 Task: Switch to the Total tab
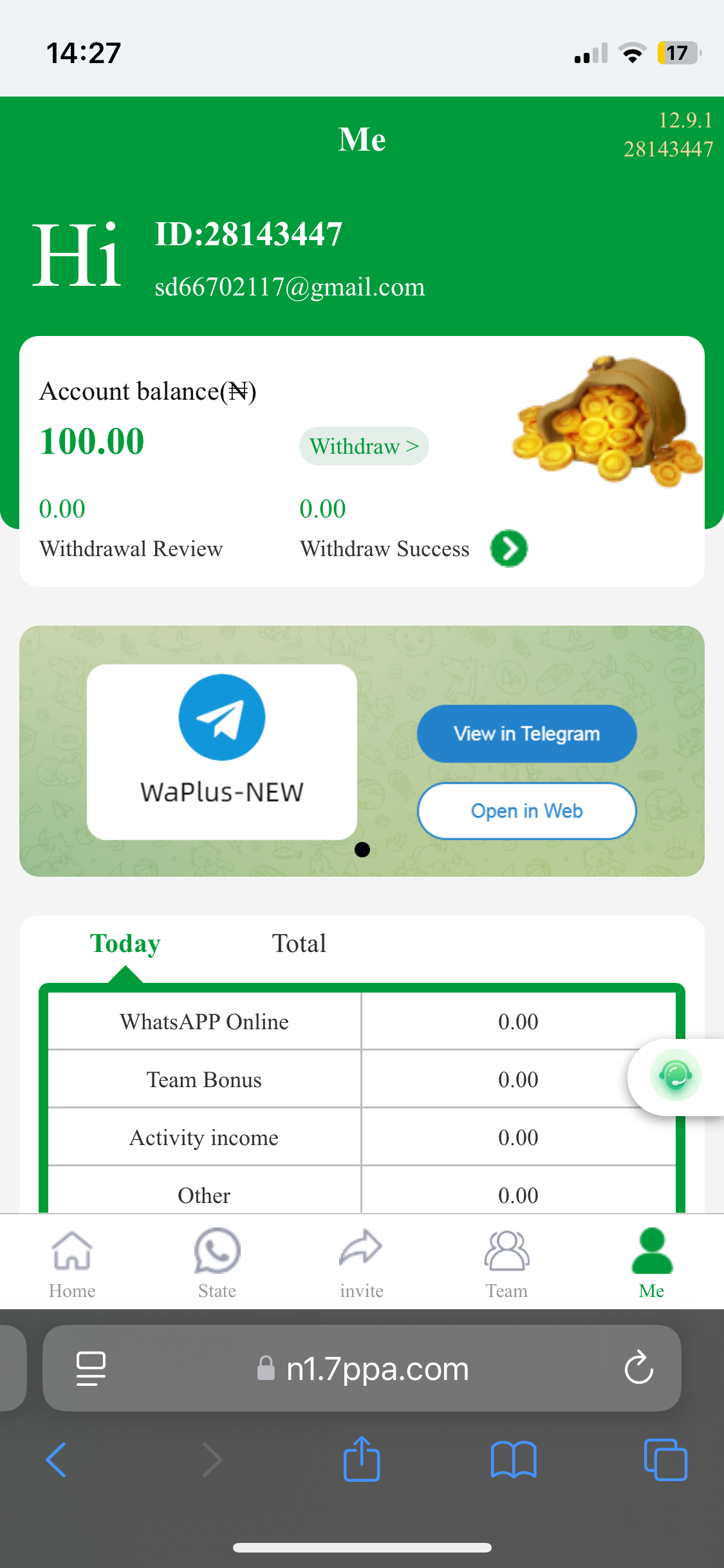tap(299, 944)
